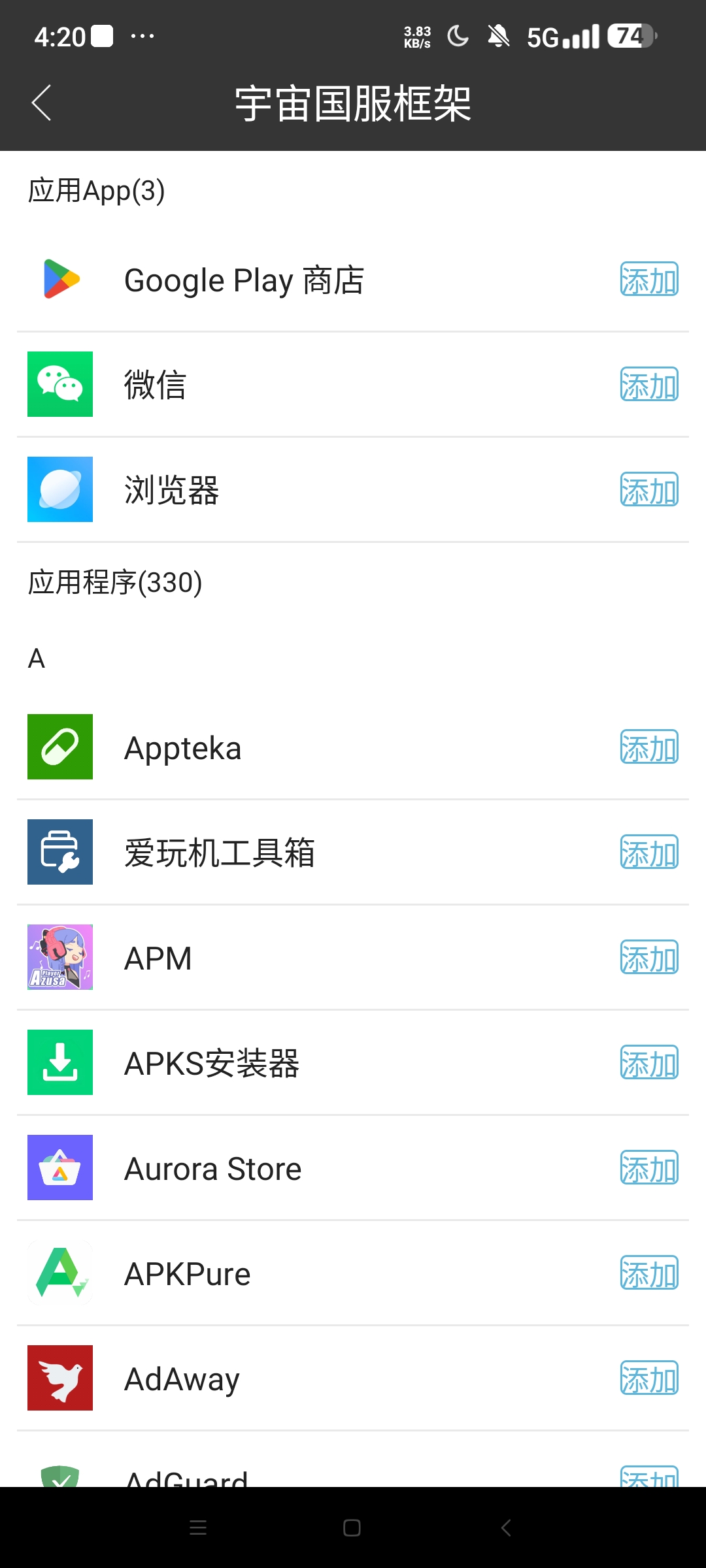This screenshot has height=1568, width=706.
Task: Open the system recent apps button
Action: tap(198, 1527)
